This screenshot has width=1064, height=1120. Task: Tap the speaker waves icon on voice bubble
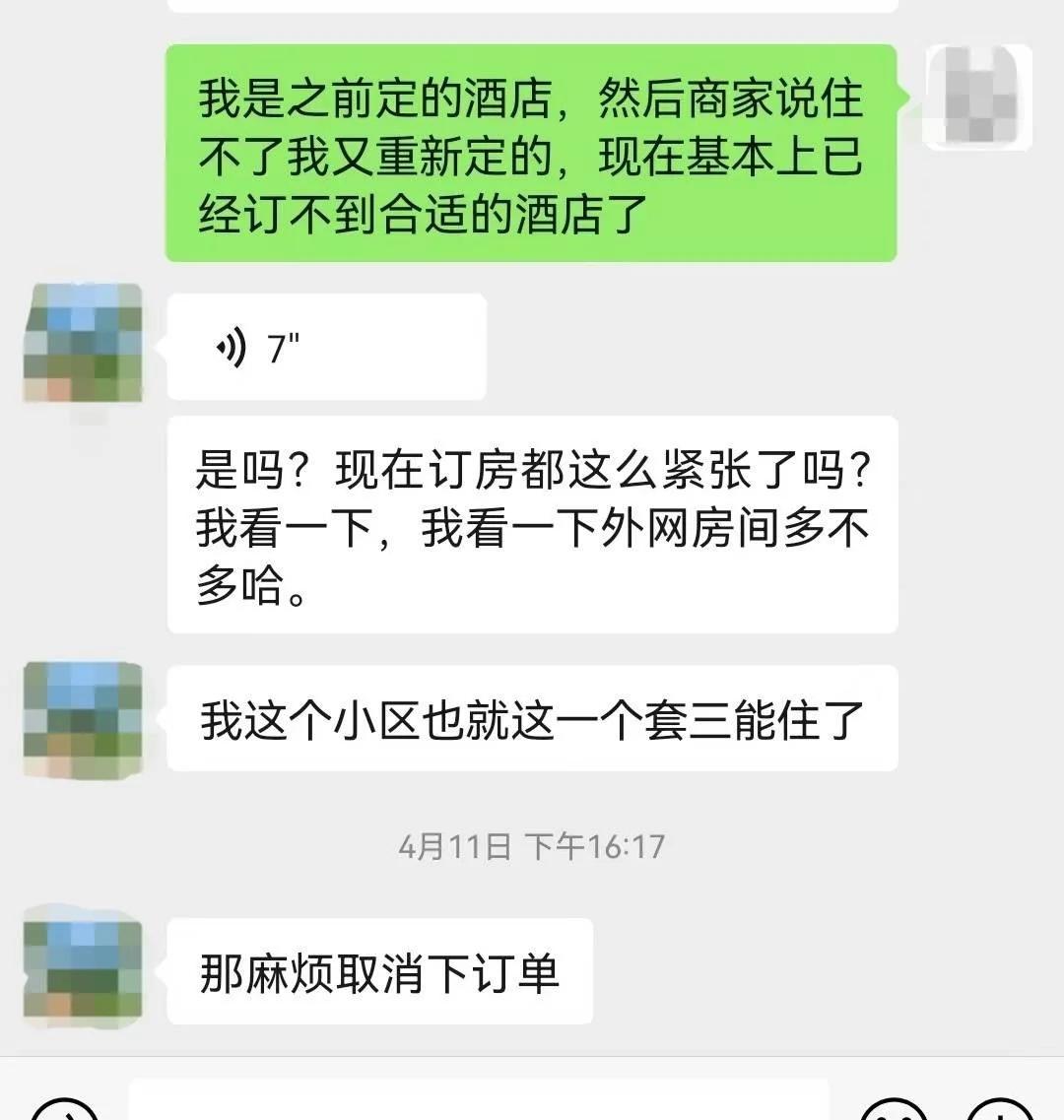coord(229,347)
